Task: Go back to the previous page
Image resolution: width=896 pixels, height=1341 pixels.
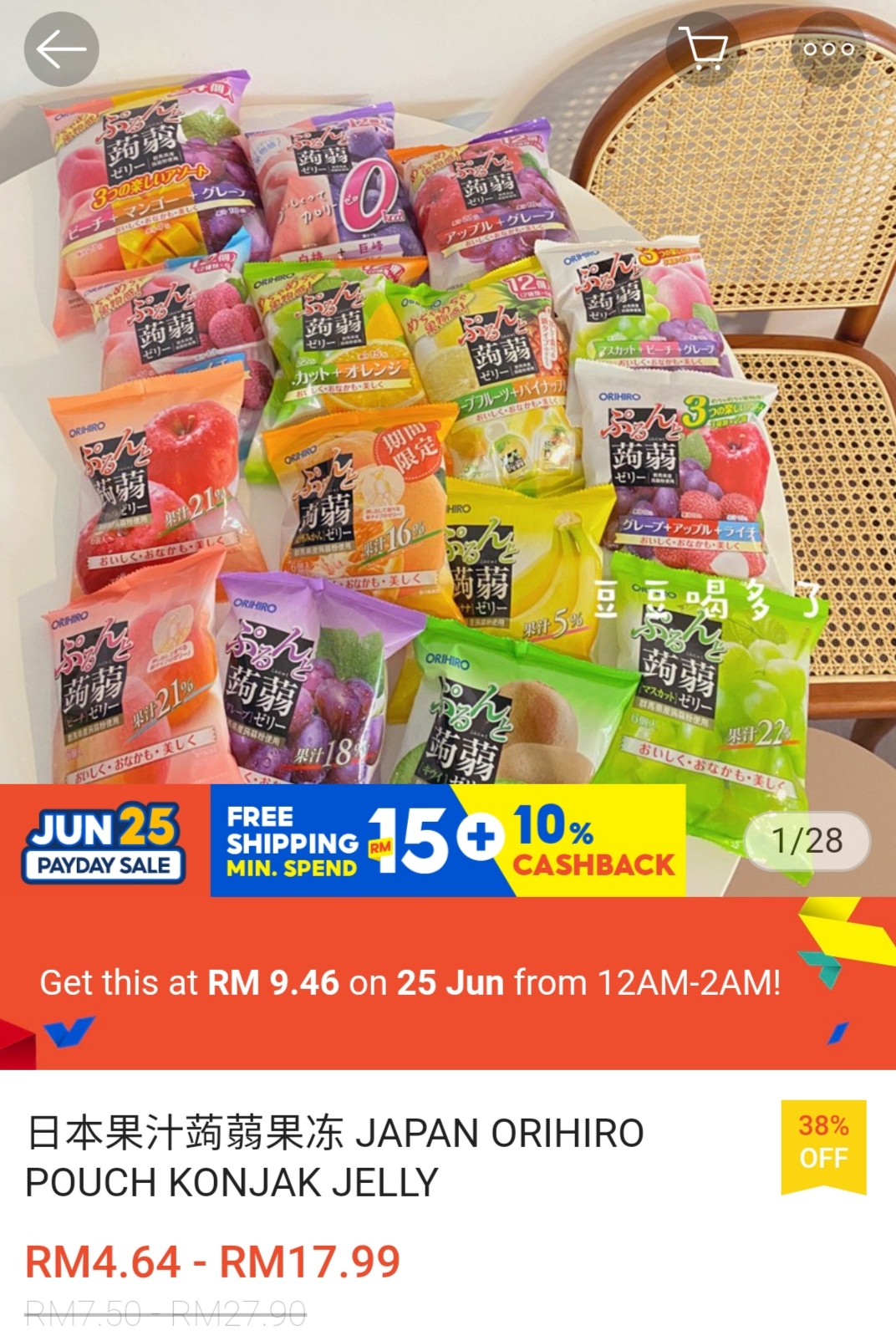Action: [x=61, y=49]
